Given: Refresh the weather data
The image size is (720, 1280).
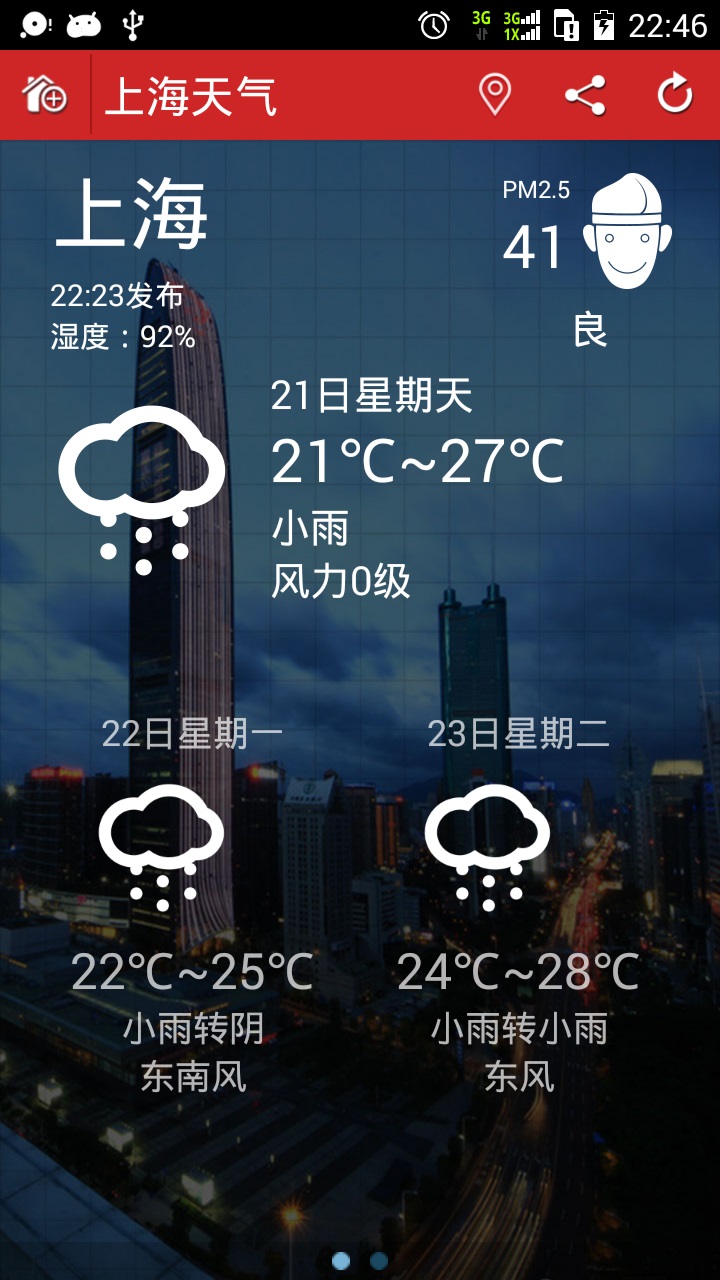Looking at the screenshot, I should tap(675, 95).
